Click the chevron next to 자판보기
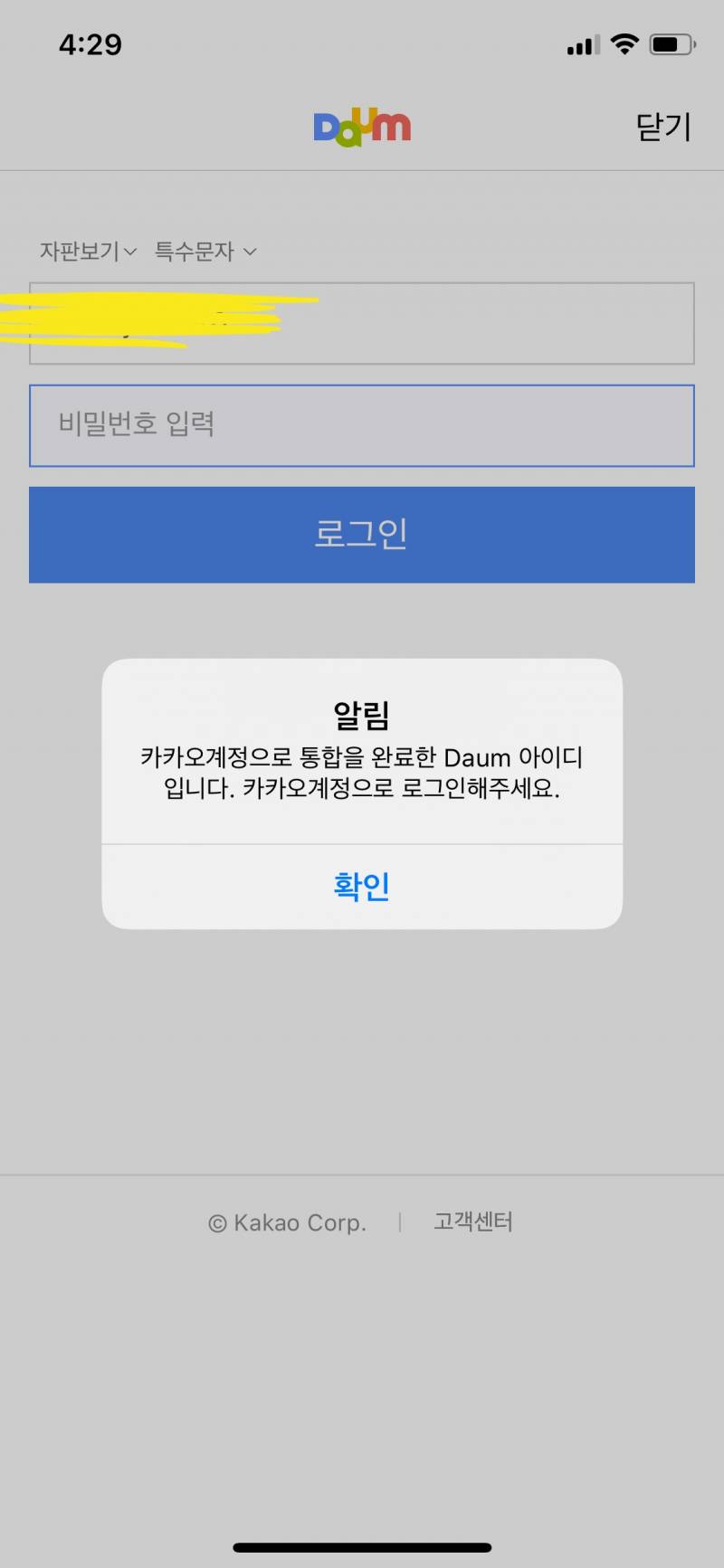Screen dimensions: 724x1568 click(x=132, y=252)
